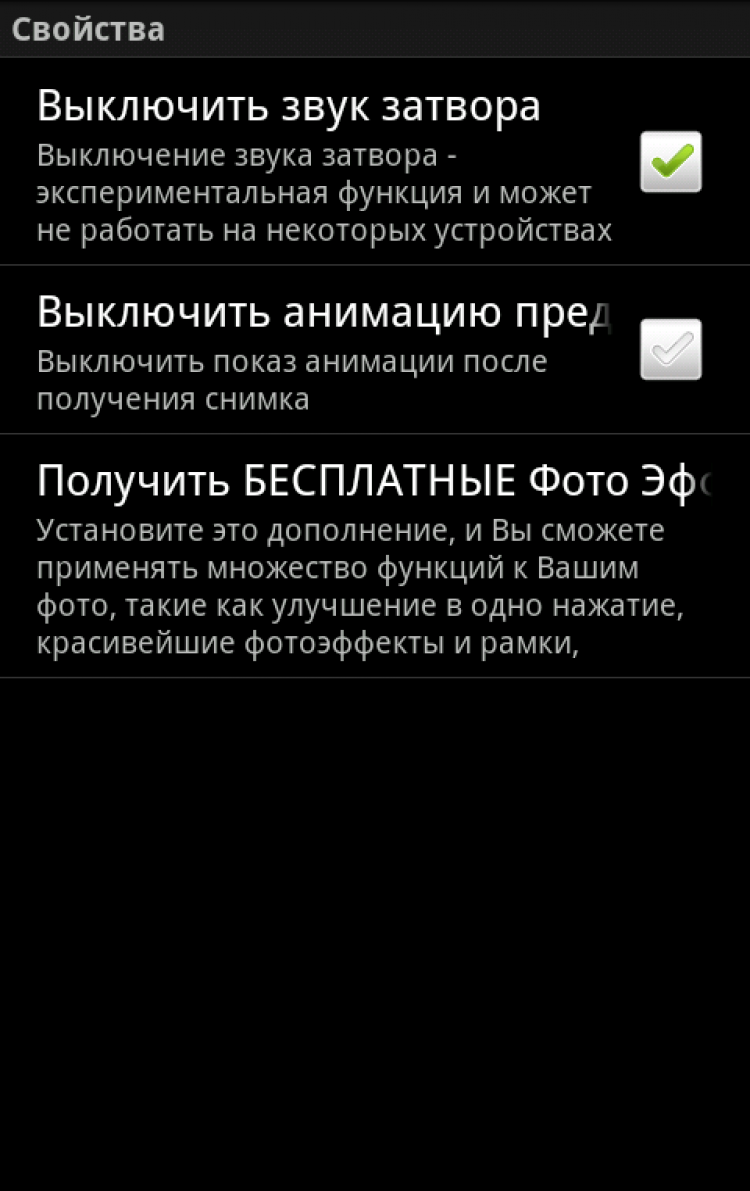
Task: Open Получить БЕСПЛАТНЫЕ Фото Эффекты row
Action: click(x=374, y=557)
